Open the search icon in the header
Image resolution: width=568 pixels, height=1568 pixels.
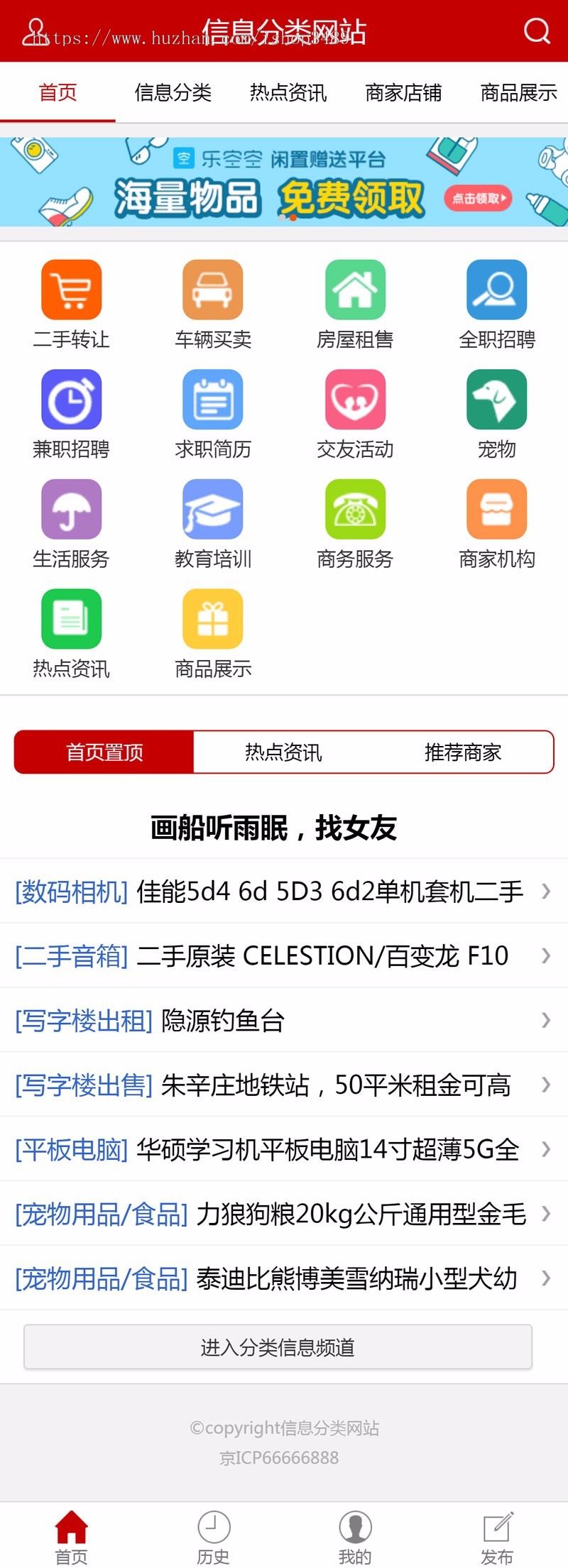(x=537, y=31)
